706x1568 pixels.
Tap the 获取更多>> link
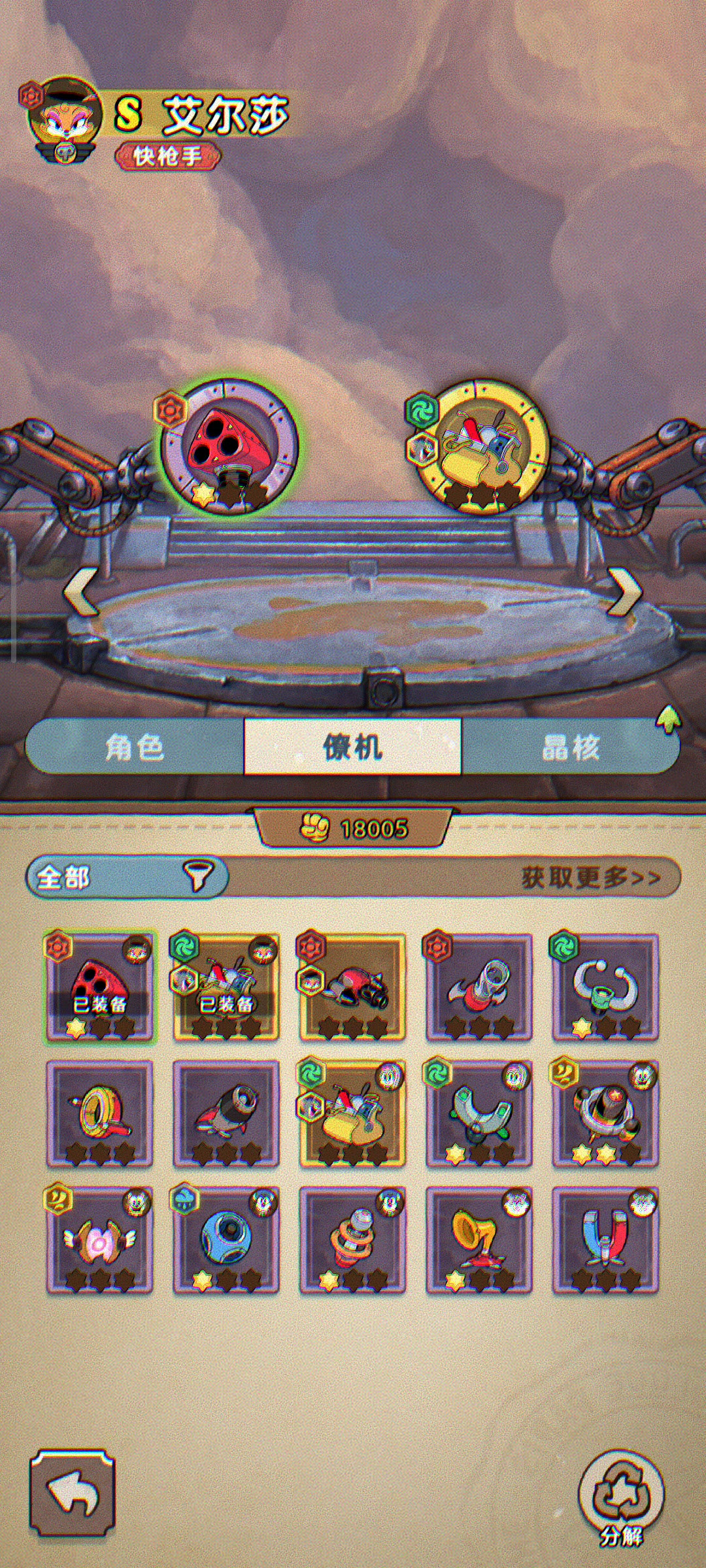click(x=590, y=877)
